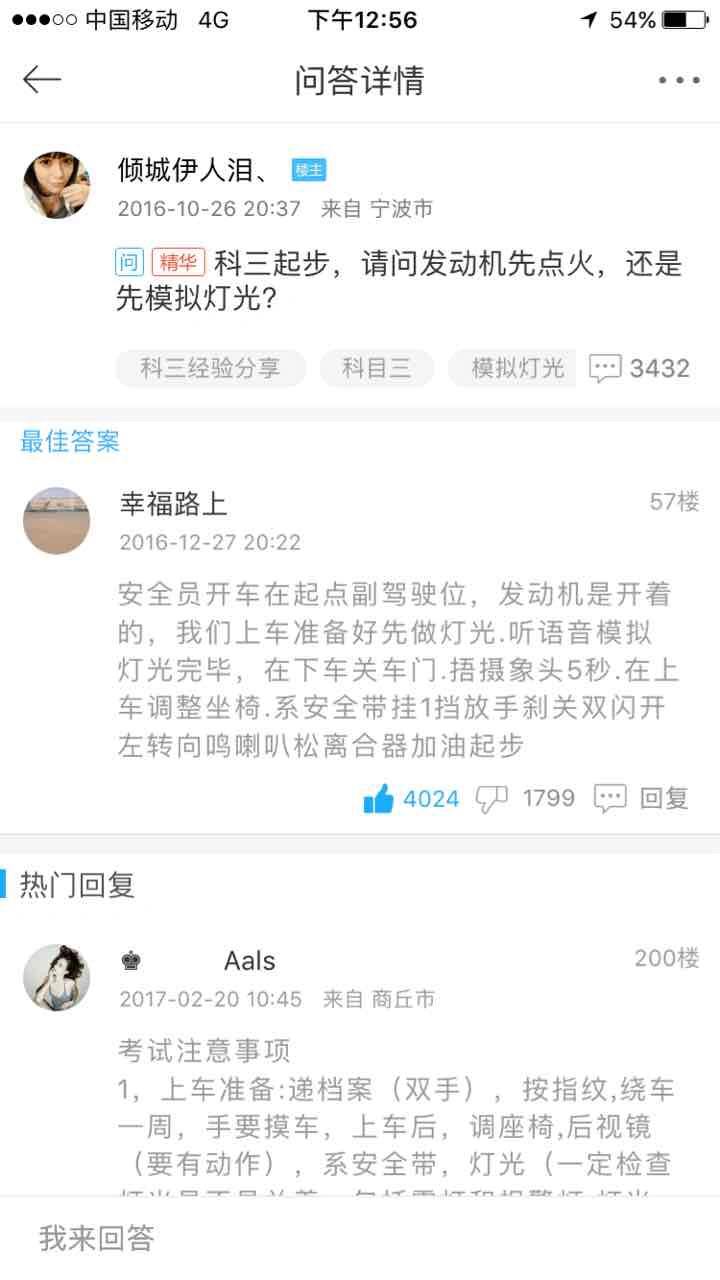Like the best answer with 4024 likes
Image resolution: width=720 pixels, height=1280 pixels.
pyautogui.click(x=379, y=798)
